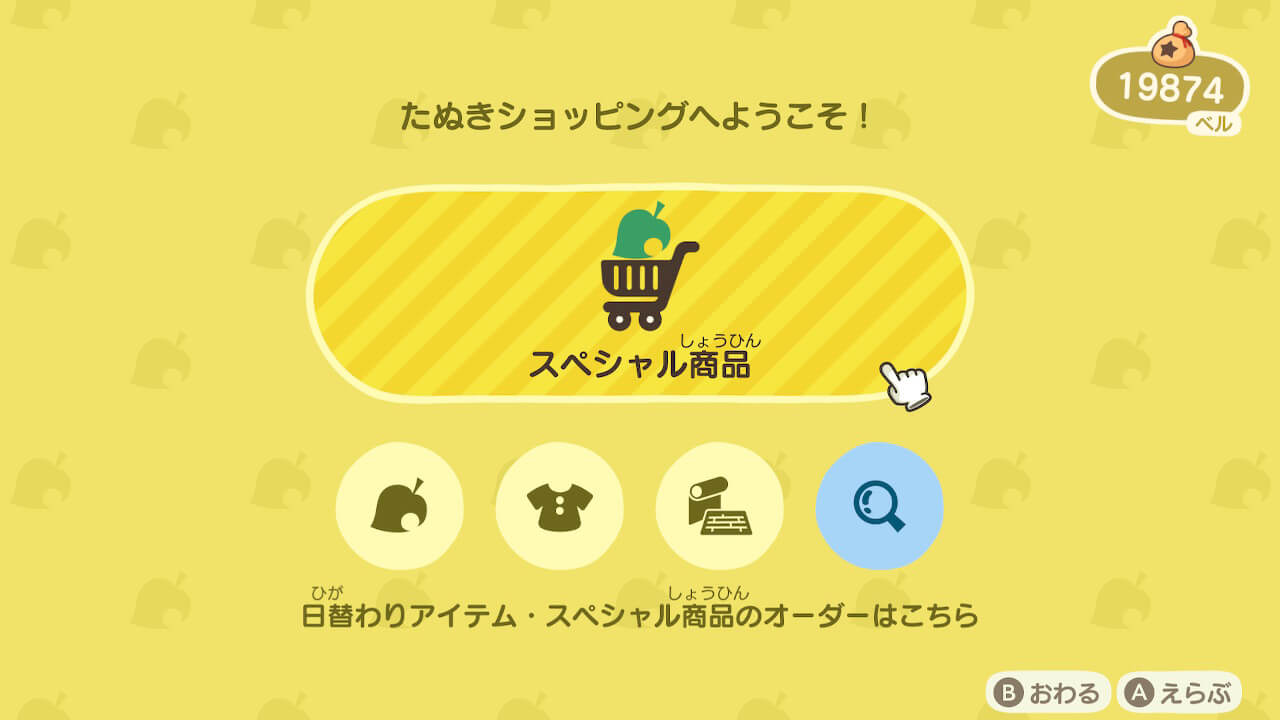This screenshot has width=1280, height=720.
Task: Open the leaf furniture catalog
Action: tap(399, 506)
